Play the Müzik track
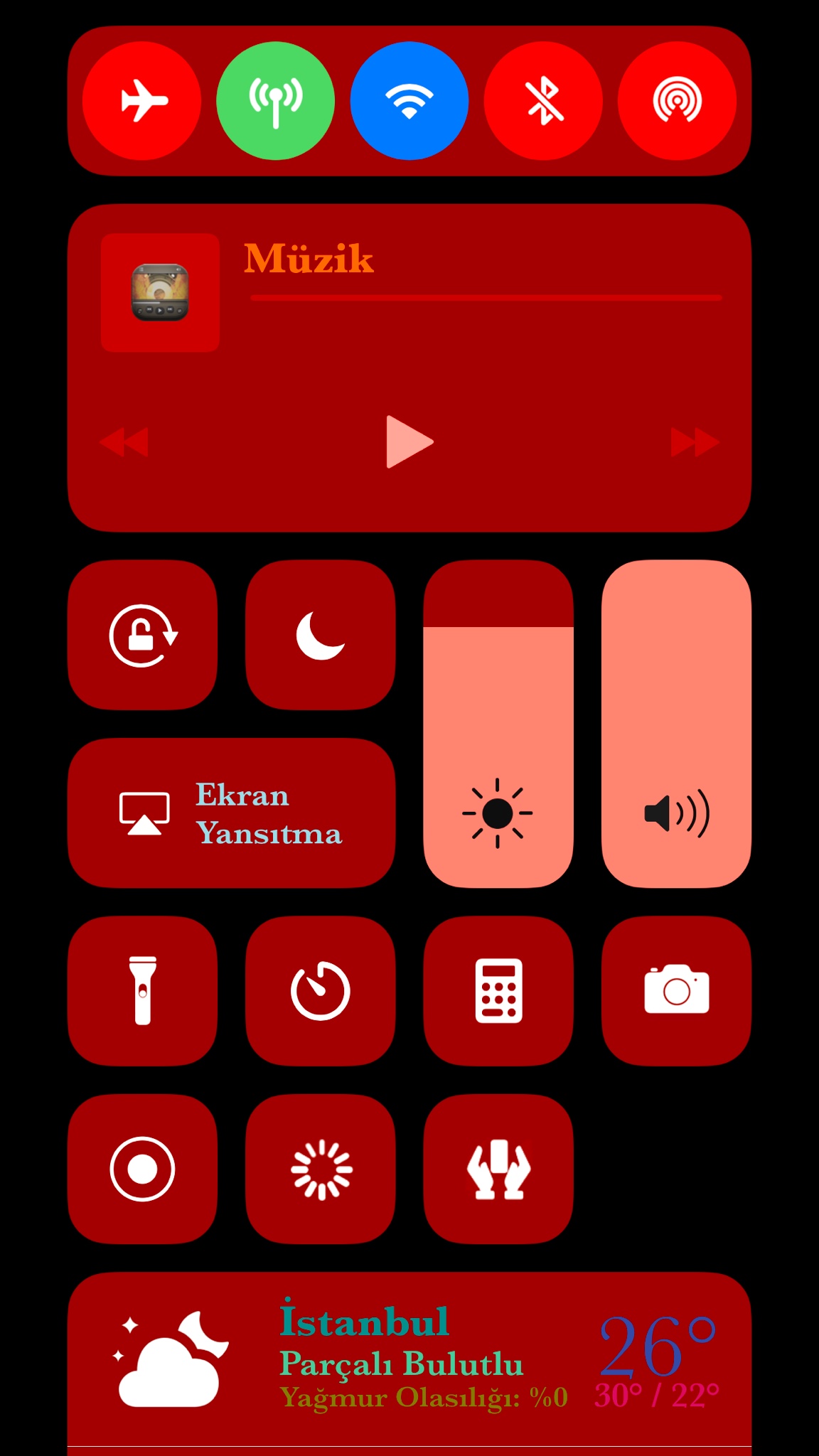Viewport: 819px width, 1456px height. (409, 441)
